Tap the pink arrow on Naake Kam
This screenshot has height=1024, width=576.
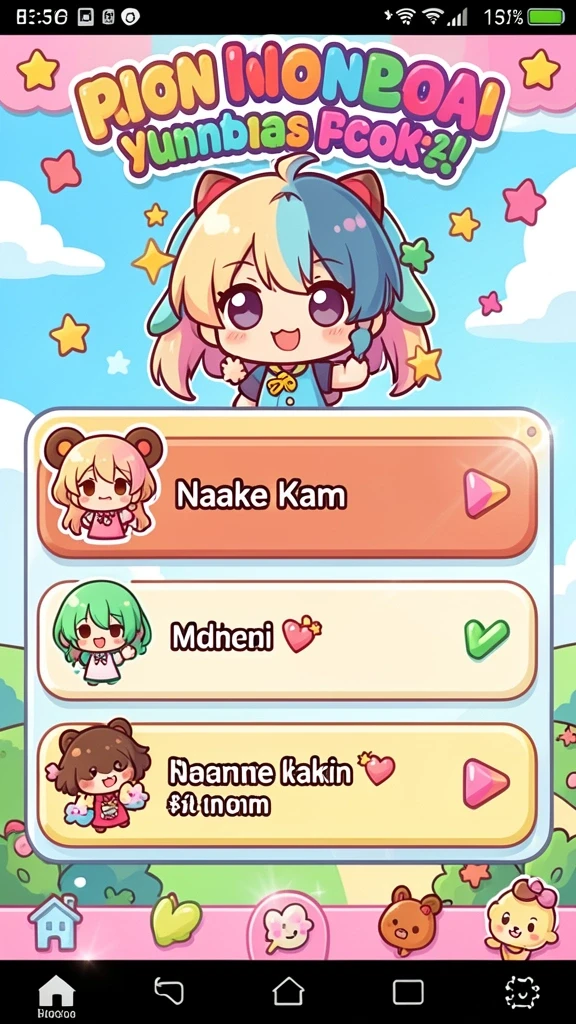click(x=486, y=494)
